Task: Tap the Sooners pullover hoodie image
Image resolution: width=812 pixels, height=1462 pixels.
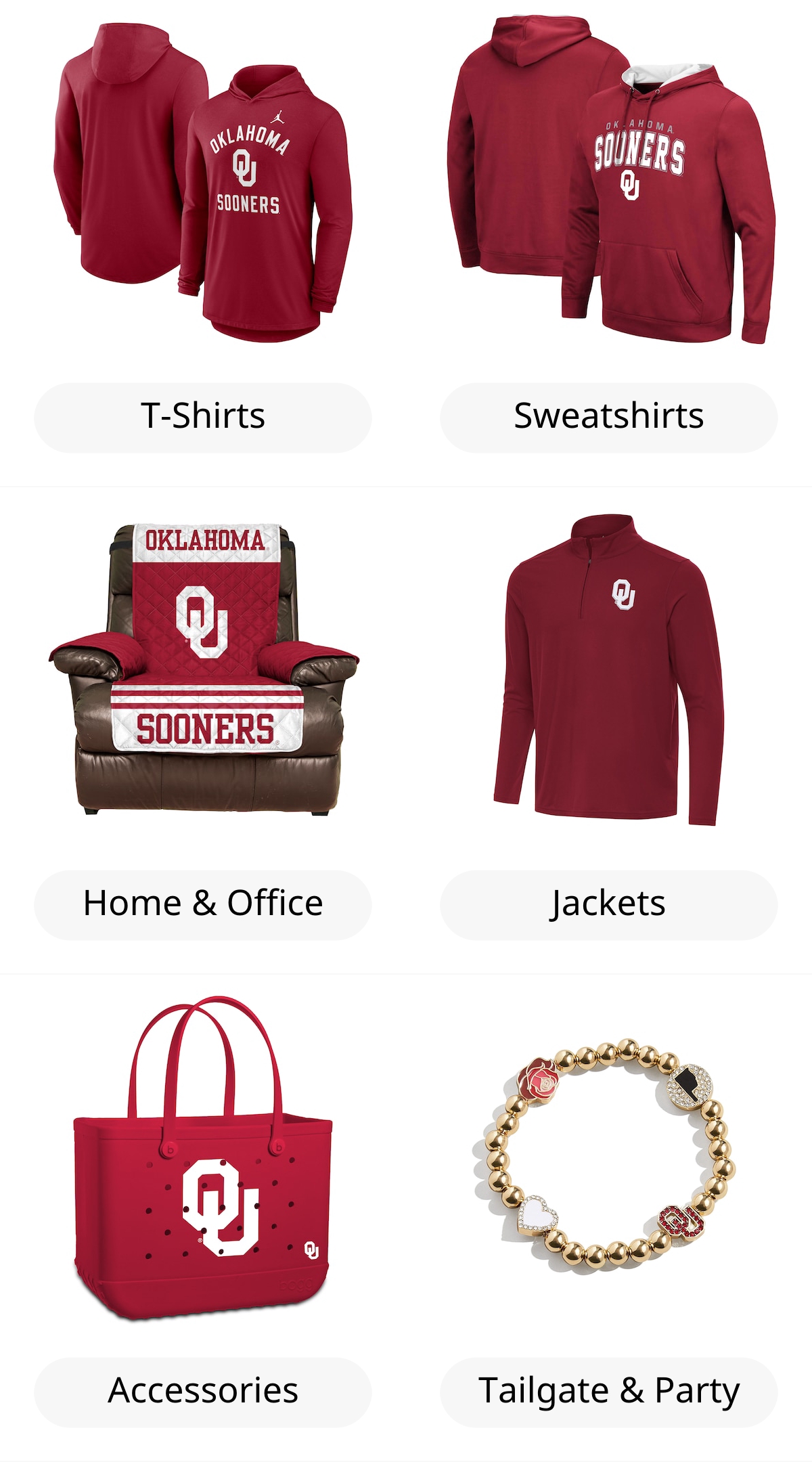Action: tap(611, 180)
